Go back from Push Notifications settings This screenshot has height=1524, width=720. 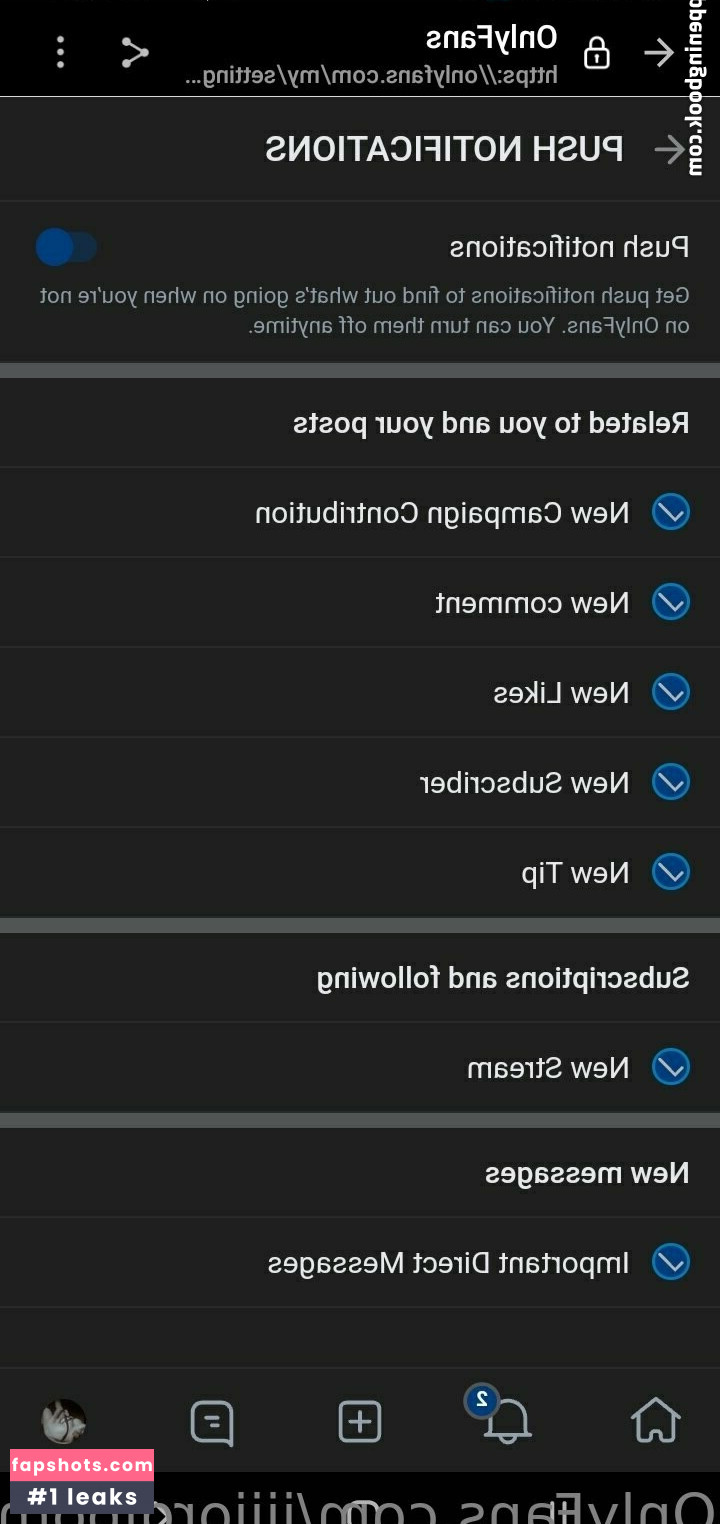pyautogui.click(x=669, y=150)
